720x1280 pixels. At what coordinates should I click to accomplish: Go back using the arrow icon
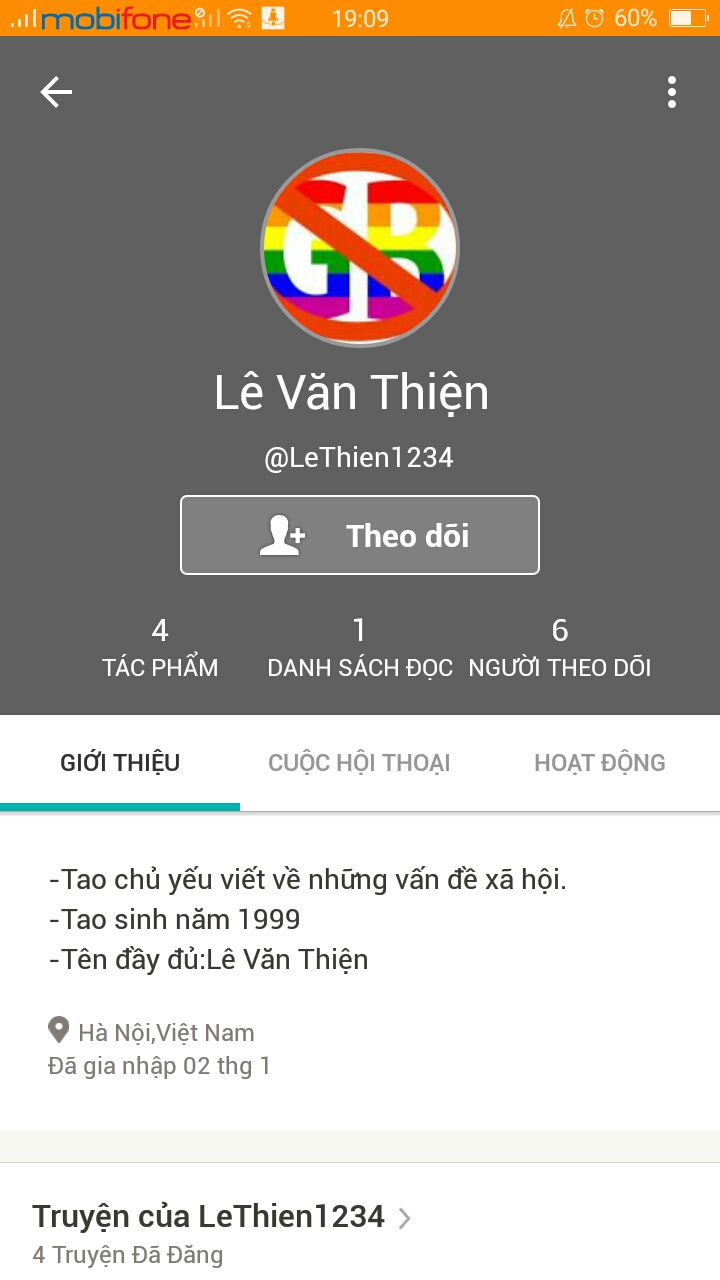pyautogui.click(x=56, y=93)
